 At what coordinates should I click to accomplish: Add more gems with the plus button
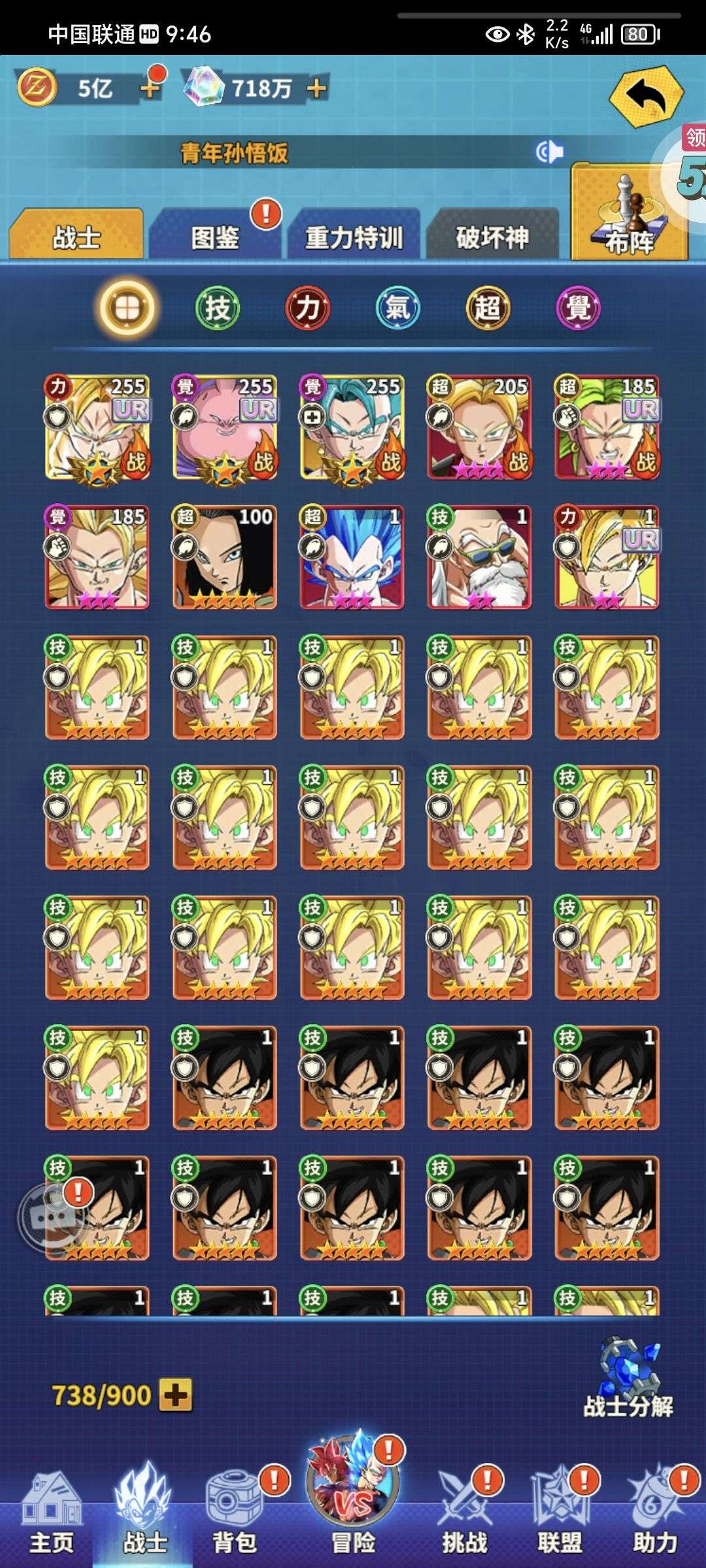coord(316,88)
